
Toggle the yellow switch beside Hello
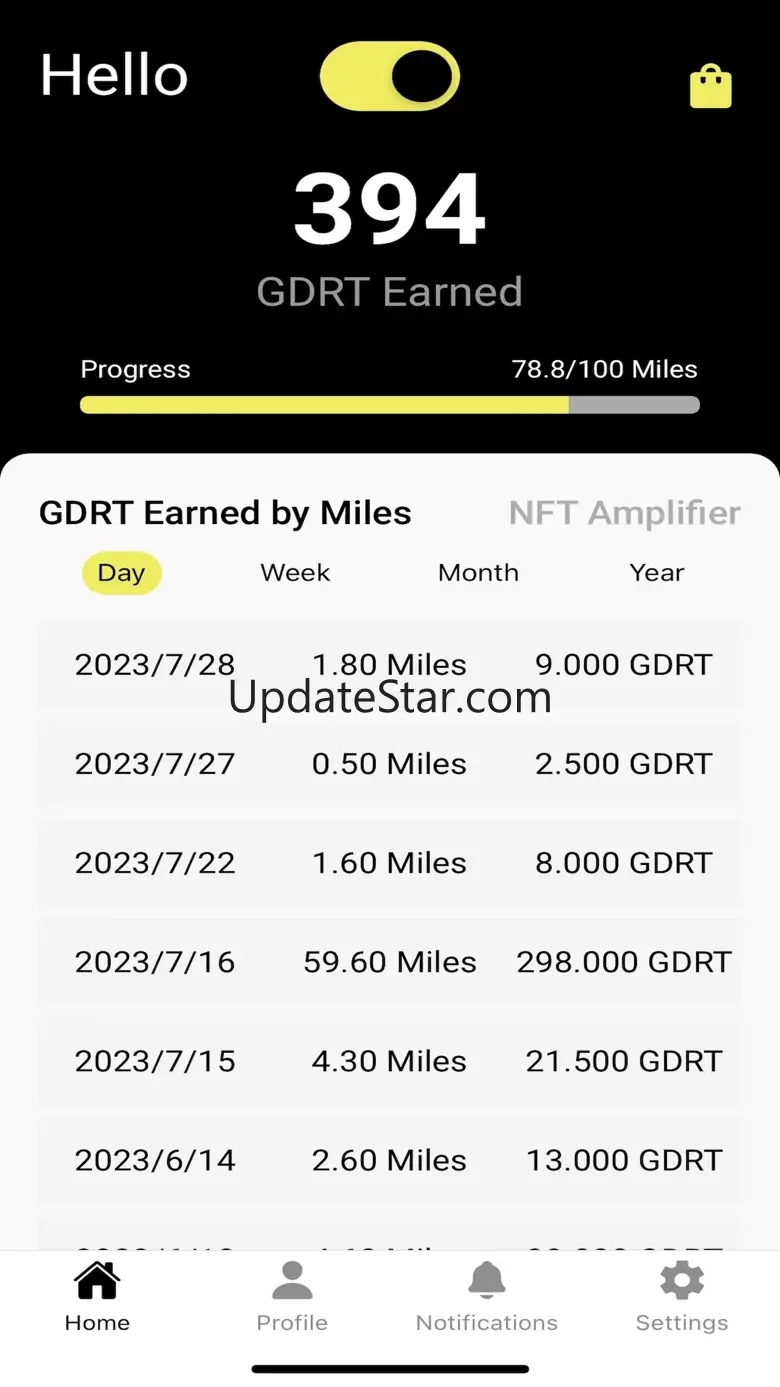click(389, 76)
